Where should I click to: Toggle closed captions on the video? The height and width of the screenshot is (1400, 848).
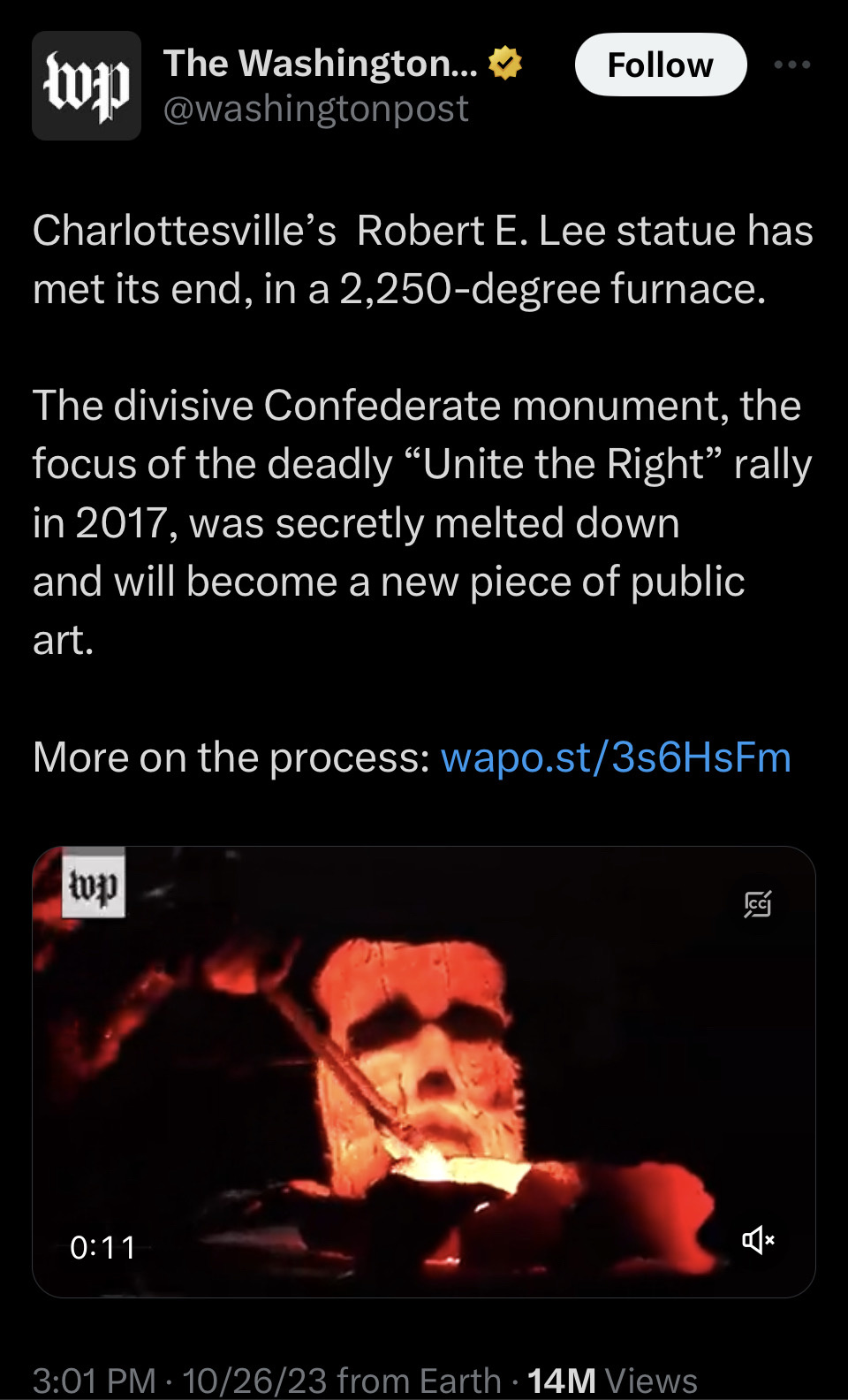[x=758, y=904]
